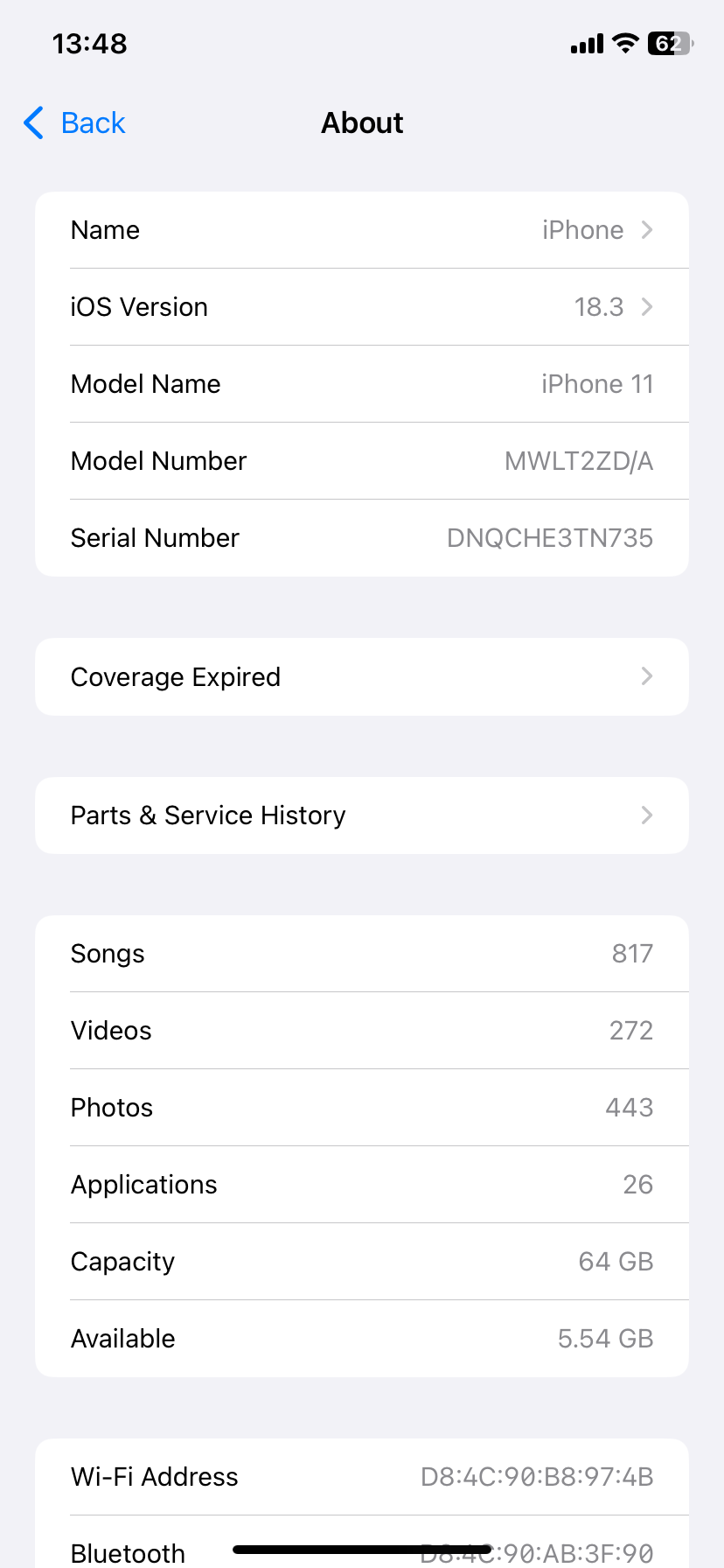Tap the back chevron arrow next to Back
724x1568 pixels.
[32, 123]
